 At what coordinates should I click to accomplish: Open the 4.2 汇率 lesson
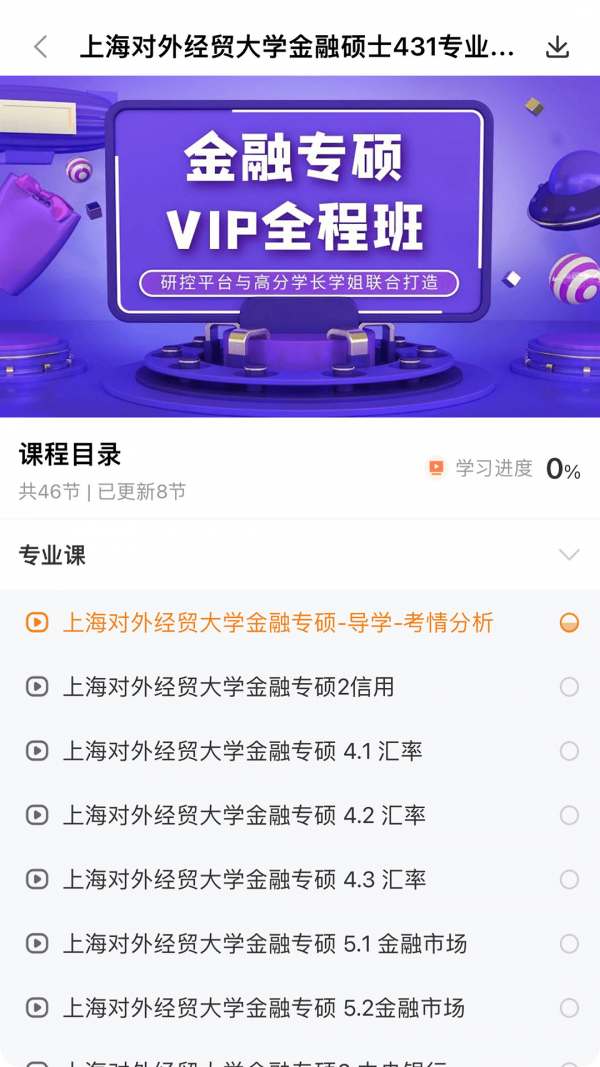(x=300, y=815)
